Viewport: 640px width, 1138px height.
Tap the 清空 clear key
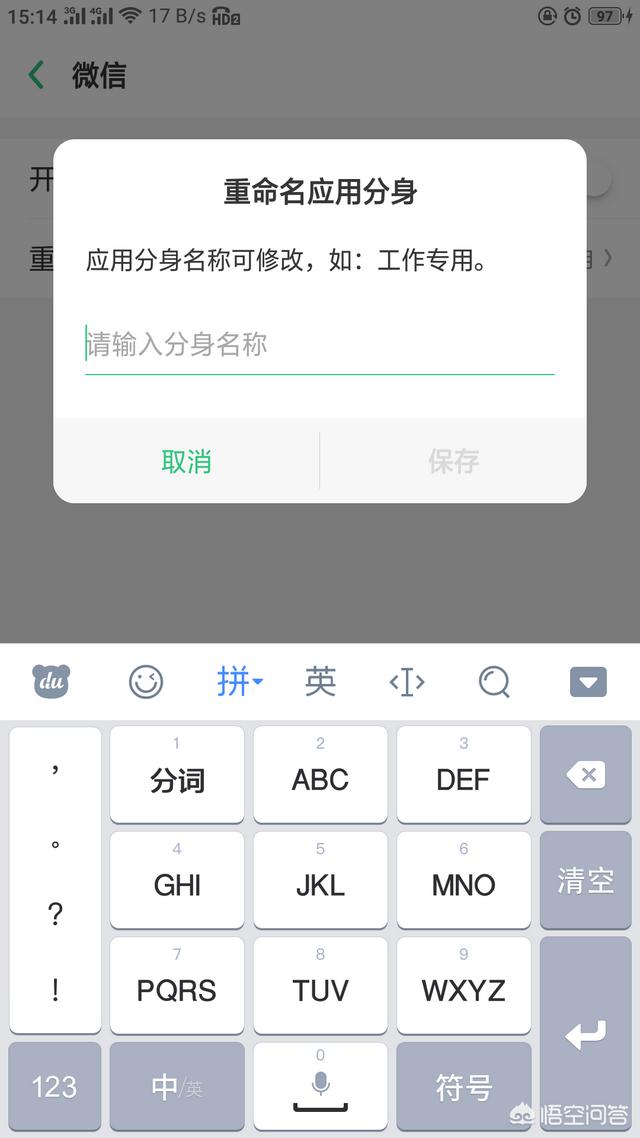point(585,881)
